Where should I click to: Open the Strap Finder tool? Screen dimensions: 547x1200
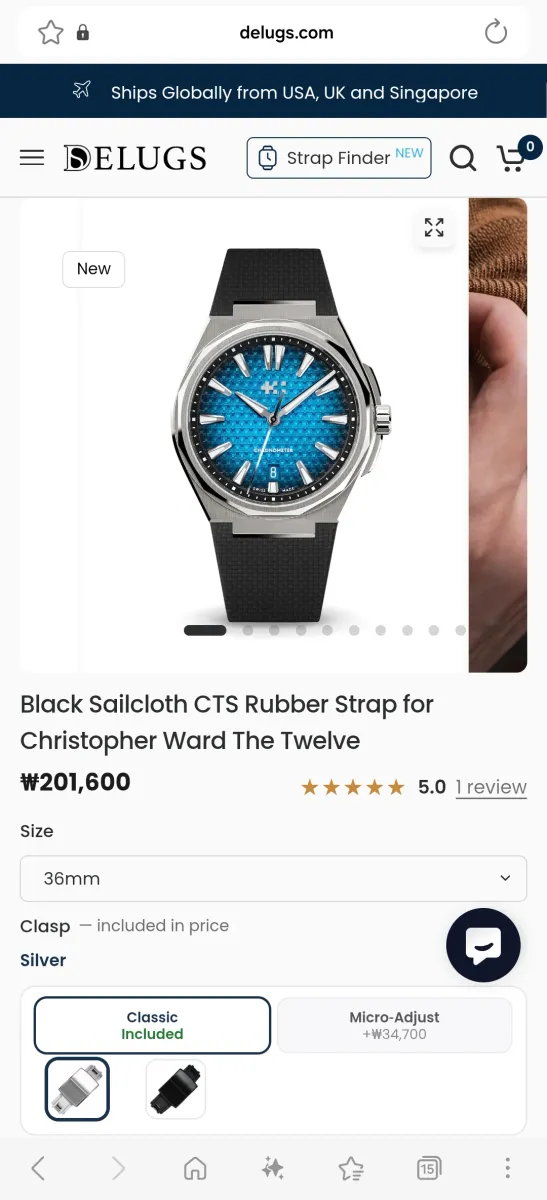pyautogui.click(x=339, y=158)
